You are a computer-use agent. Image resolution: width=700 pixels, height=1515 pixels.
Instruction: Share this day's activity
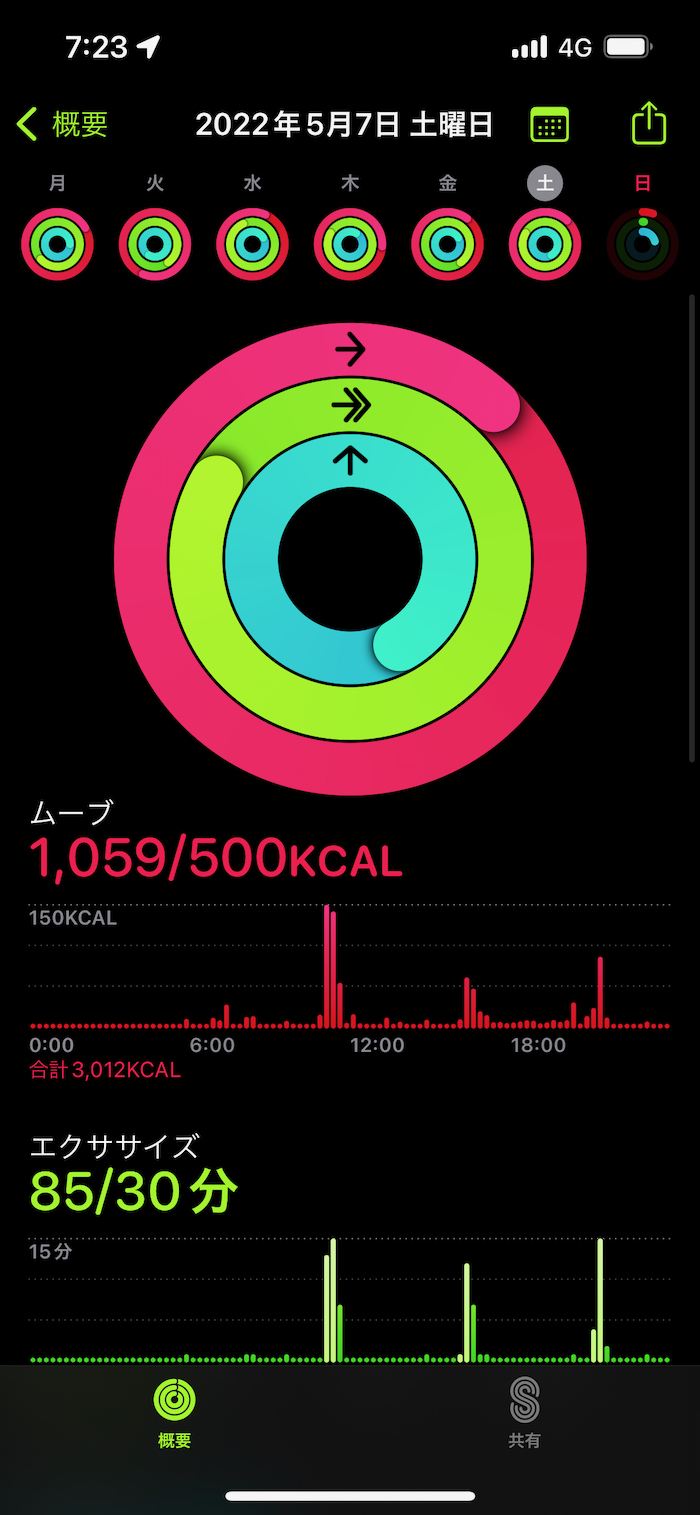pyautogui.click(x=648, y=124)
